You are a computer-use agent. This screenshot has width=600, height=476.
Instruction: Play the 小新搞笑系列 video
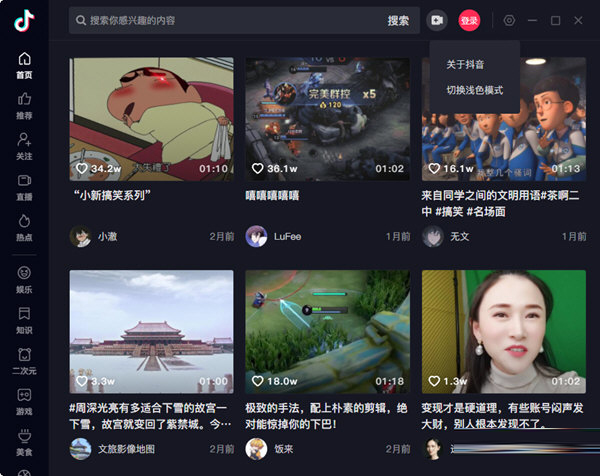(151, 118)
